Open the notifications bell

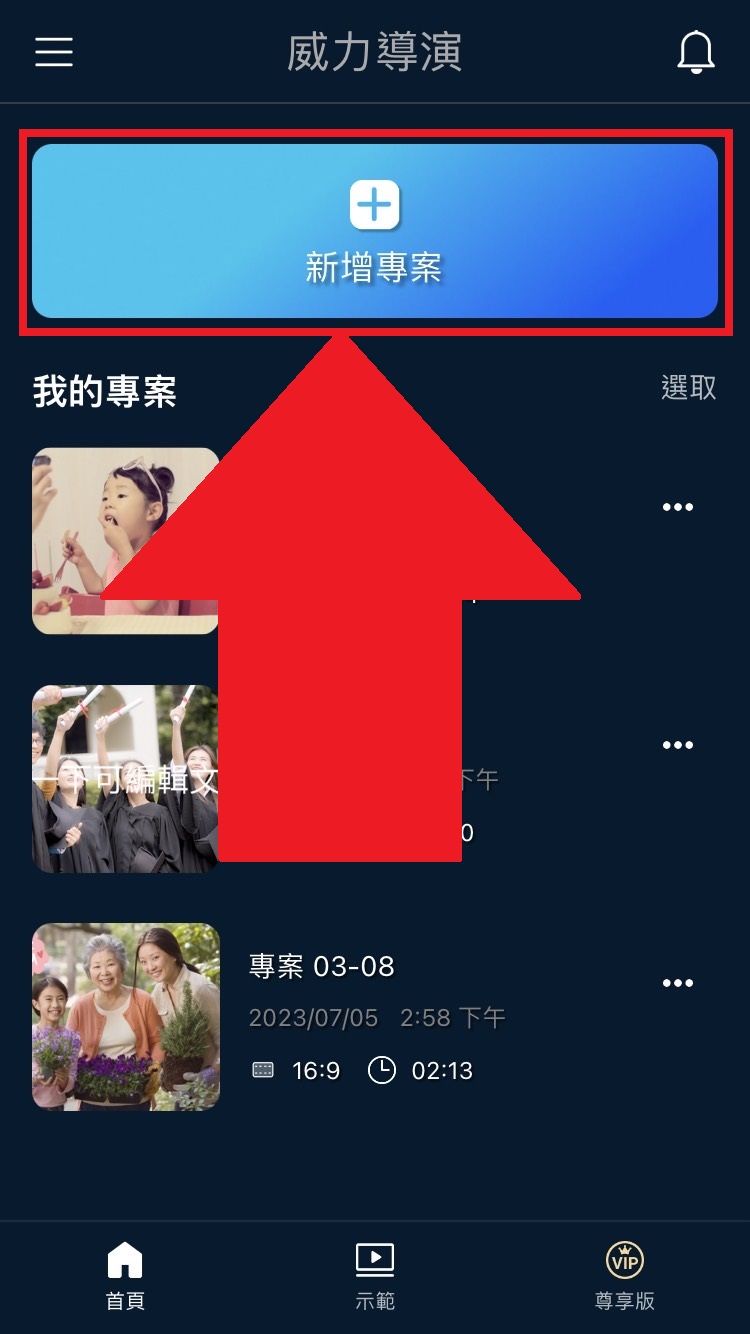tap(696, 52)
